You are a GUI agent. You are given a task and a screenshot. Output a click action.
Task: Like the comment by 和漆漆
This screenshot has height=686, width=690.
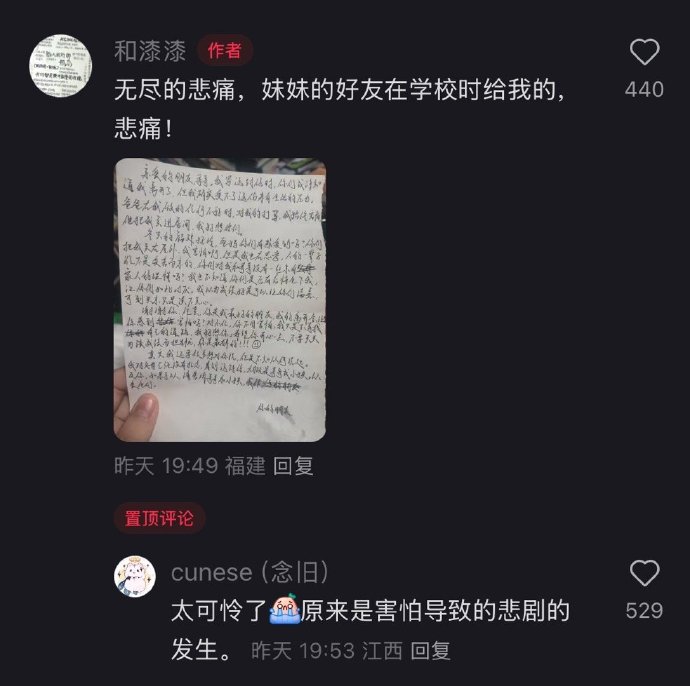click(645, 53)
